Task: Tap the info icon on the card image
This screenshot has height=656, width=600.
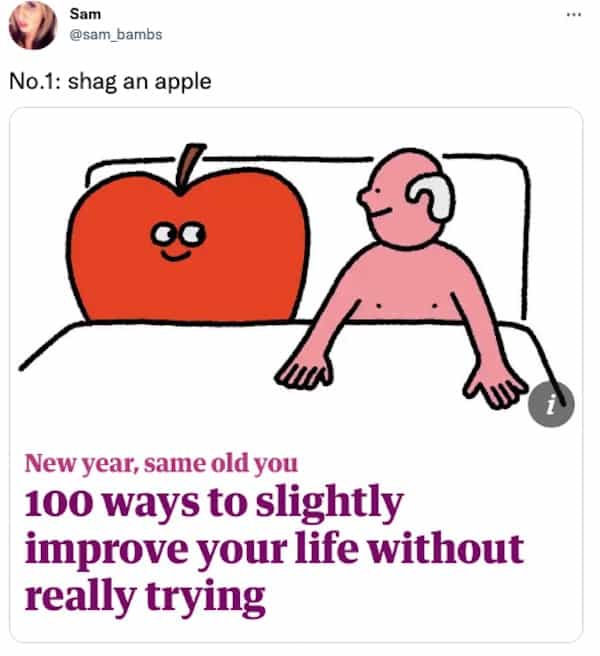Action: tap(551, 403)
